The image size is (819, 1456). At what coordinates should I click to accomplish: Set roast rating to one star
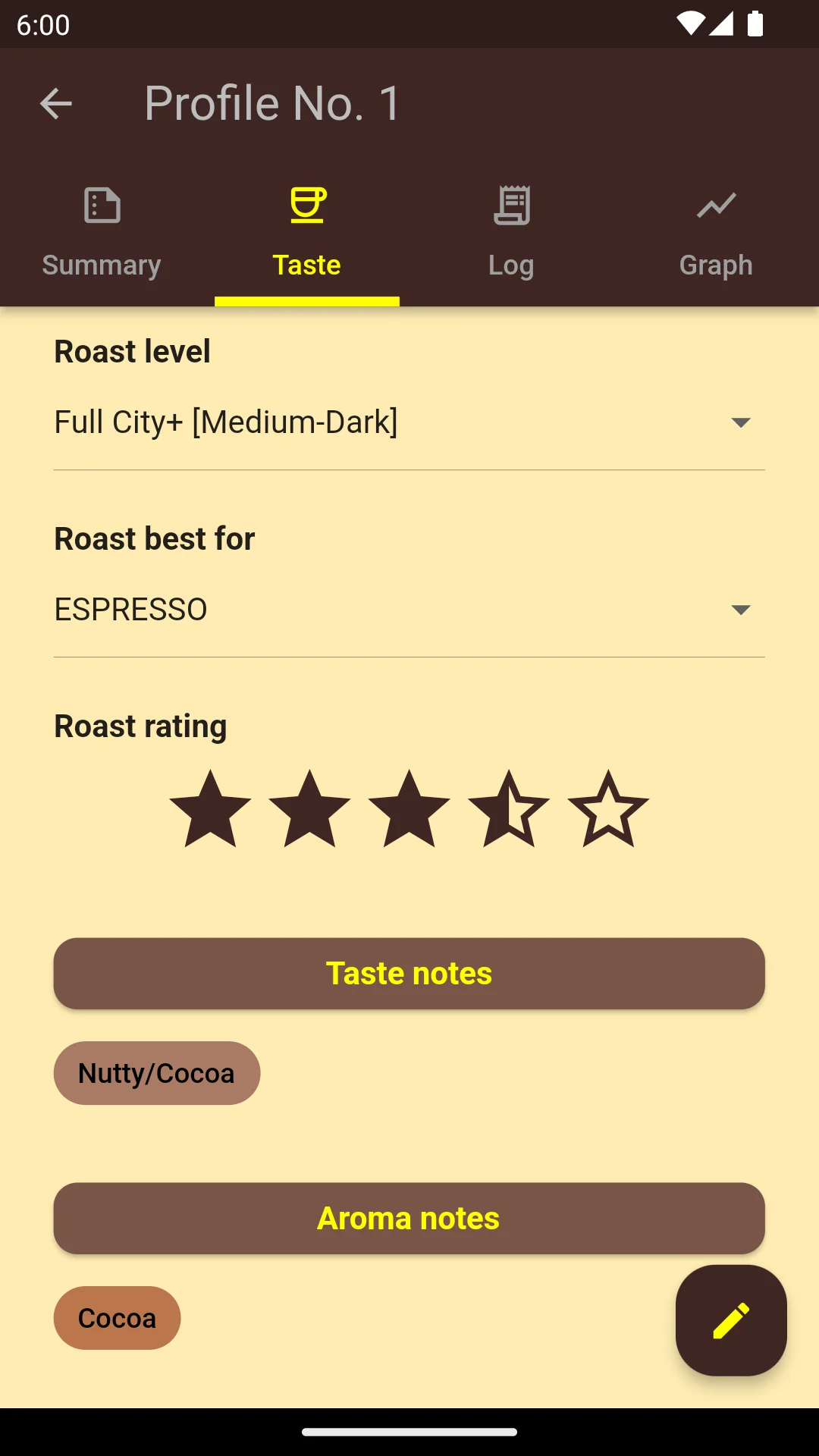click(x=210, y=810)
